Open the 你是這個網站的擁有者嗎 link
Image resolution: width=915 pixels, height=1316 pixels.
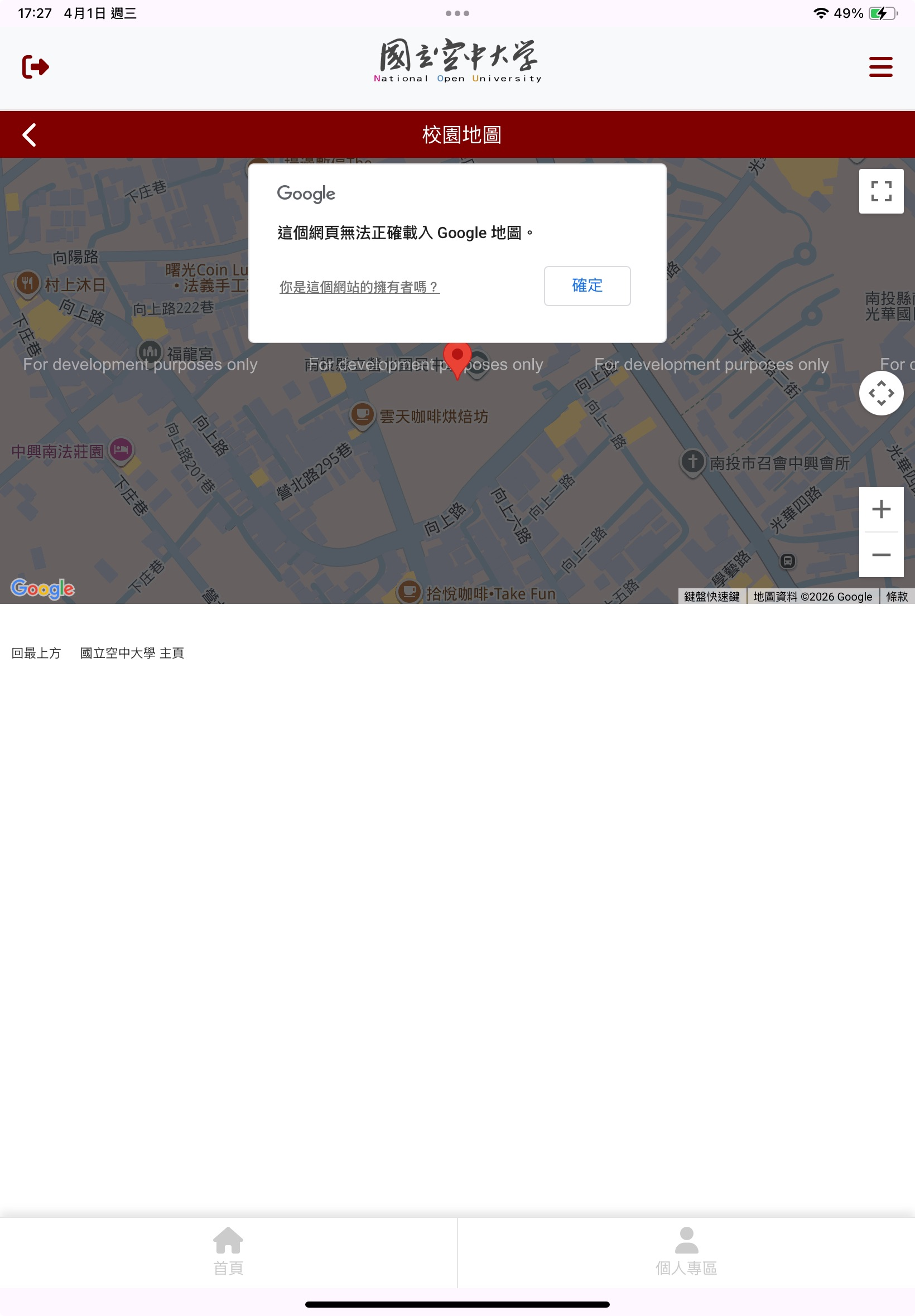tap(359, 287)
